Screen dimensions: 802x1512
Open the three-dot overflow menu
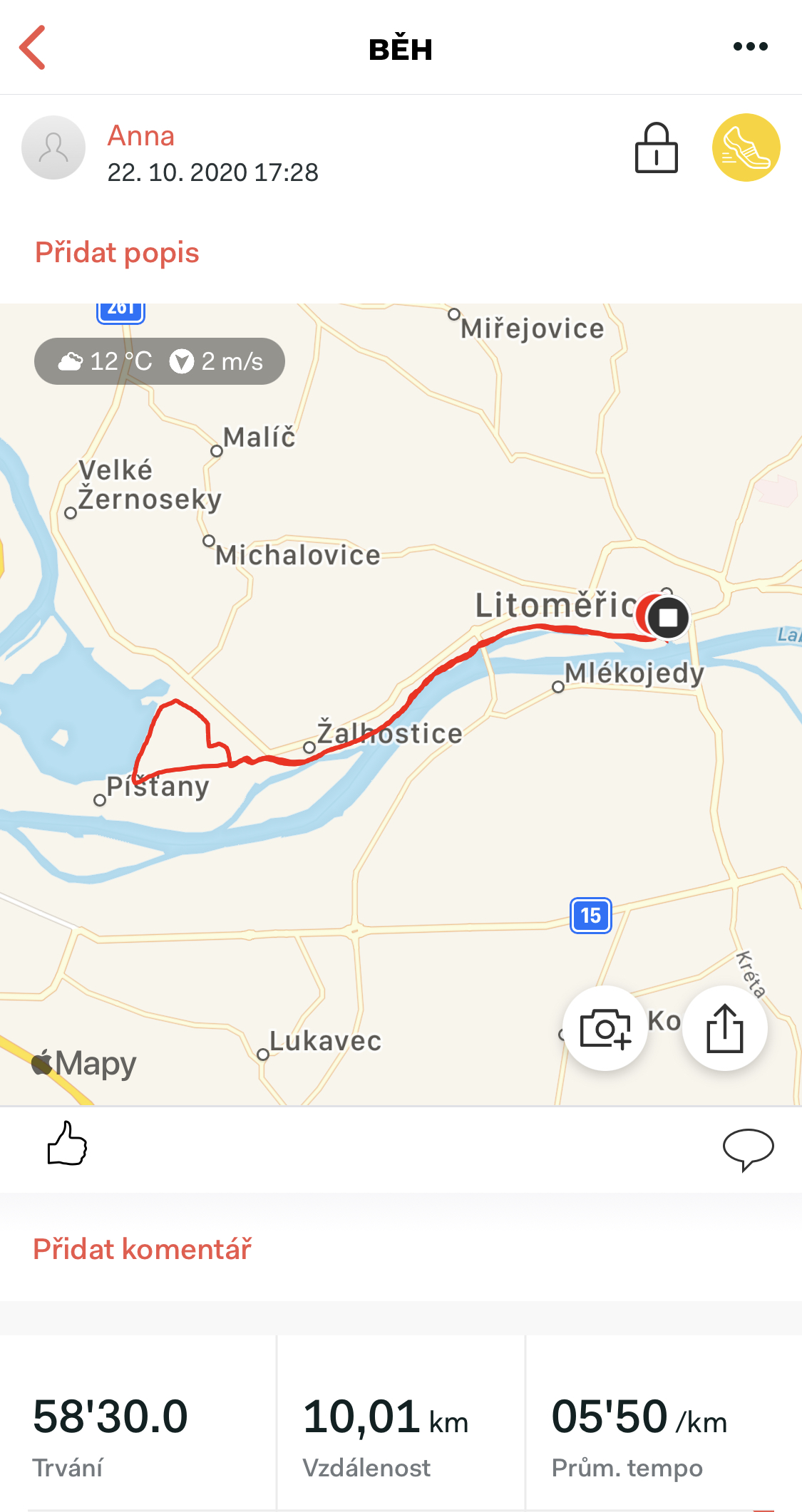click(x=751, y=47)
